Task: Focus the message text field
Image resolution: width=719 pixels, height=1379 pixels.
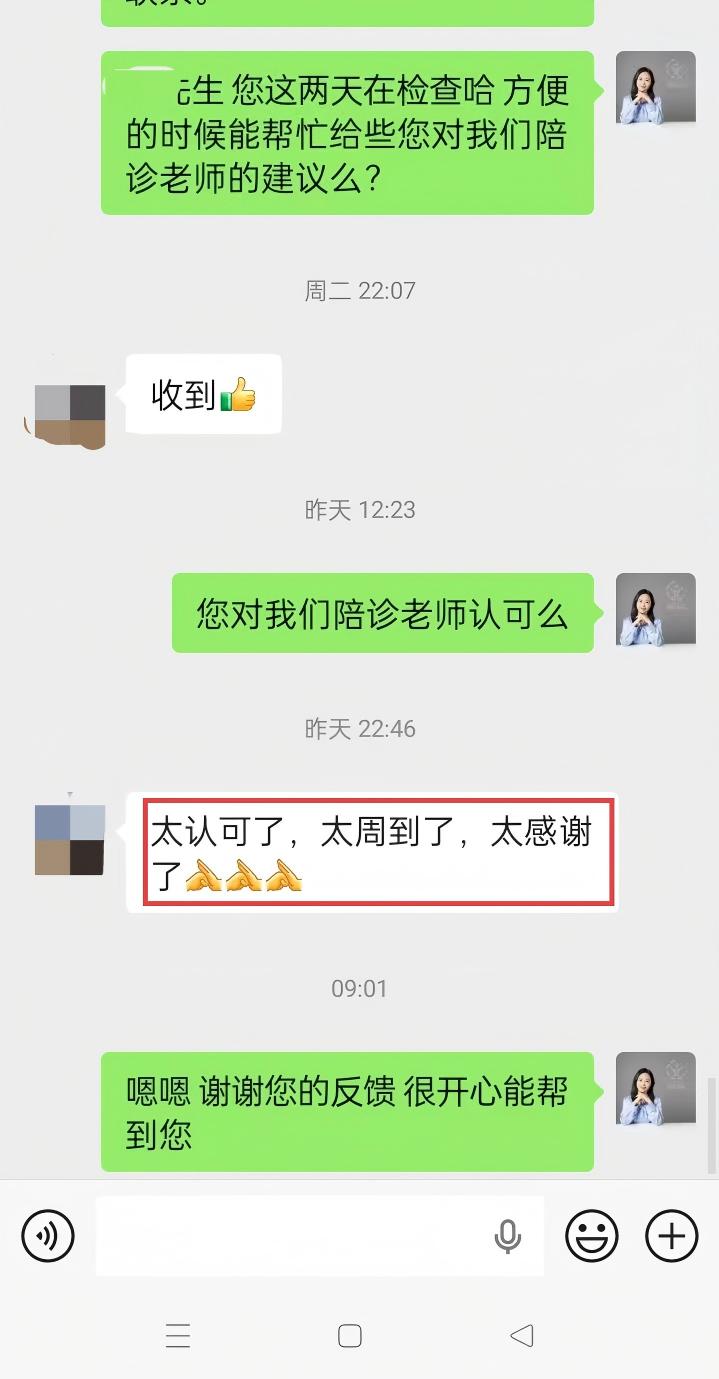Action: click(290, 1237)
